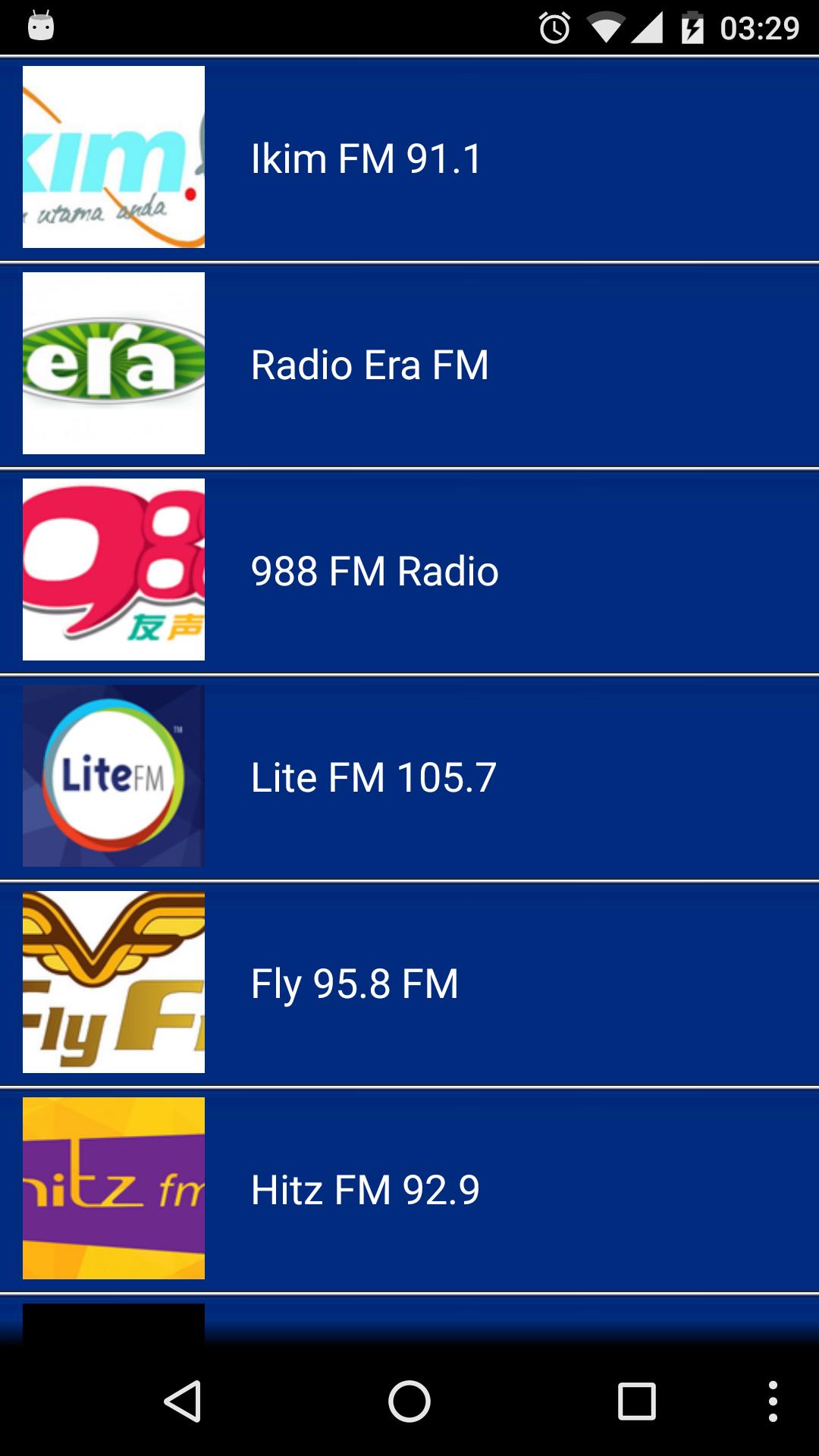819x1456 pixels.
Task: Go back using the navigation bar
Action: point(183,1401)
